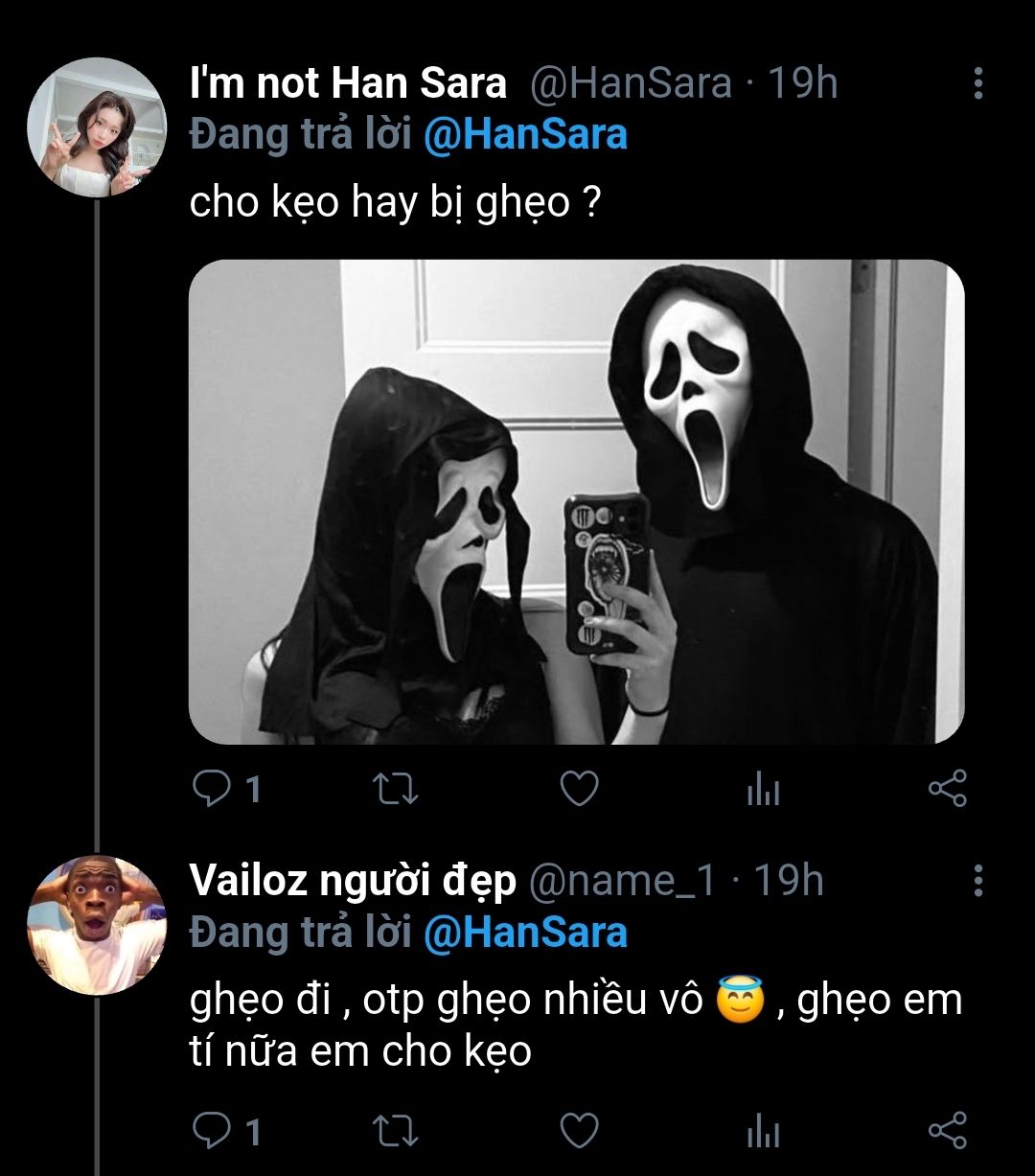Like the tweet with the Ghostface photo
The height and width of the screenshot is (1176, 1035).
pyautogui.click(x=579, y=789)
